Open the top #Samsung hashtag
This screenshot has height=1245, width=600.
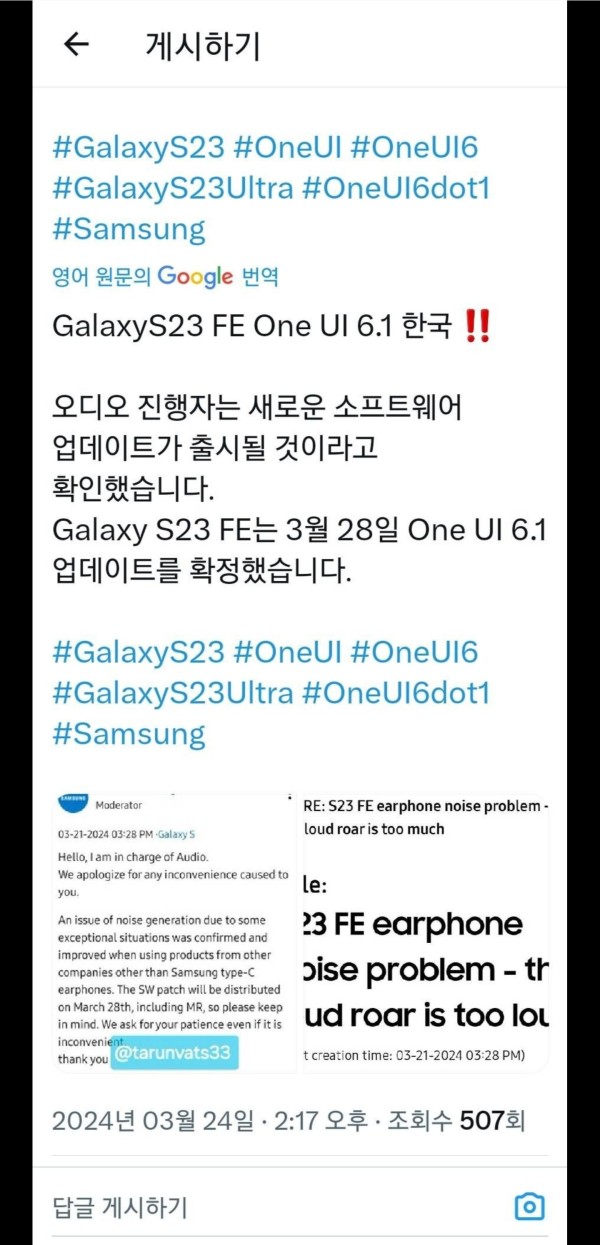129,230
